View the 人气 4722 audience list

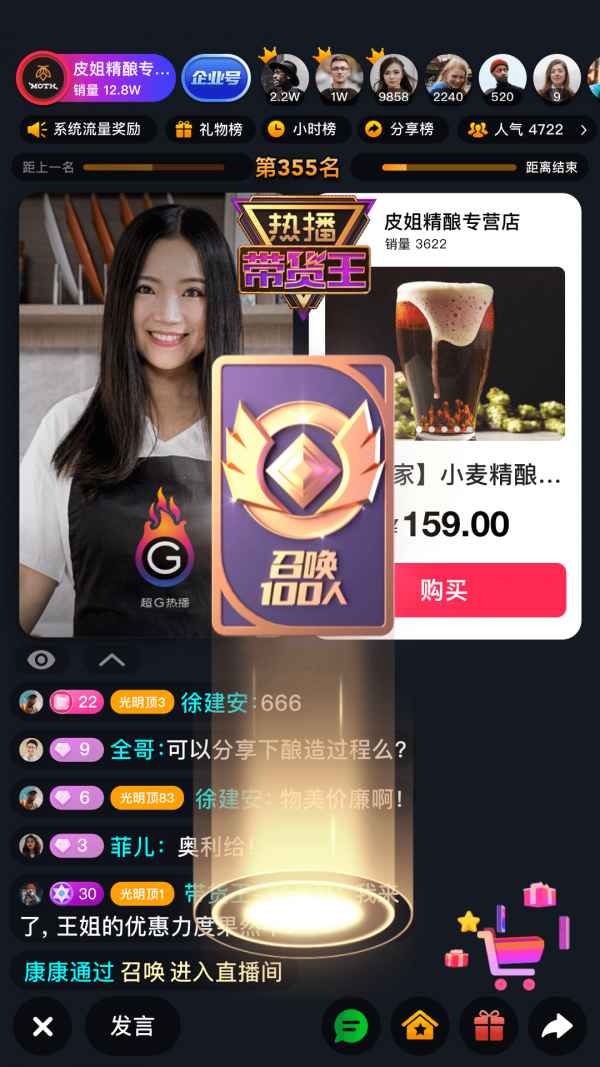coord(520,129)
